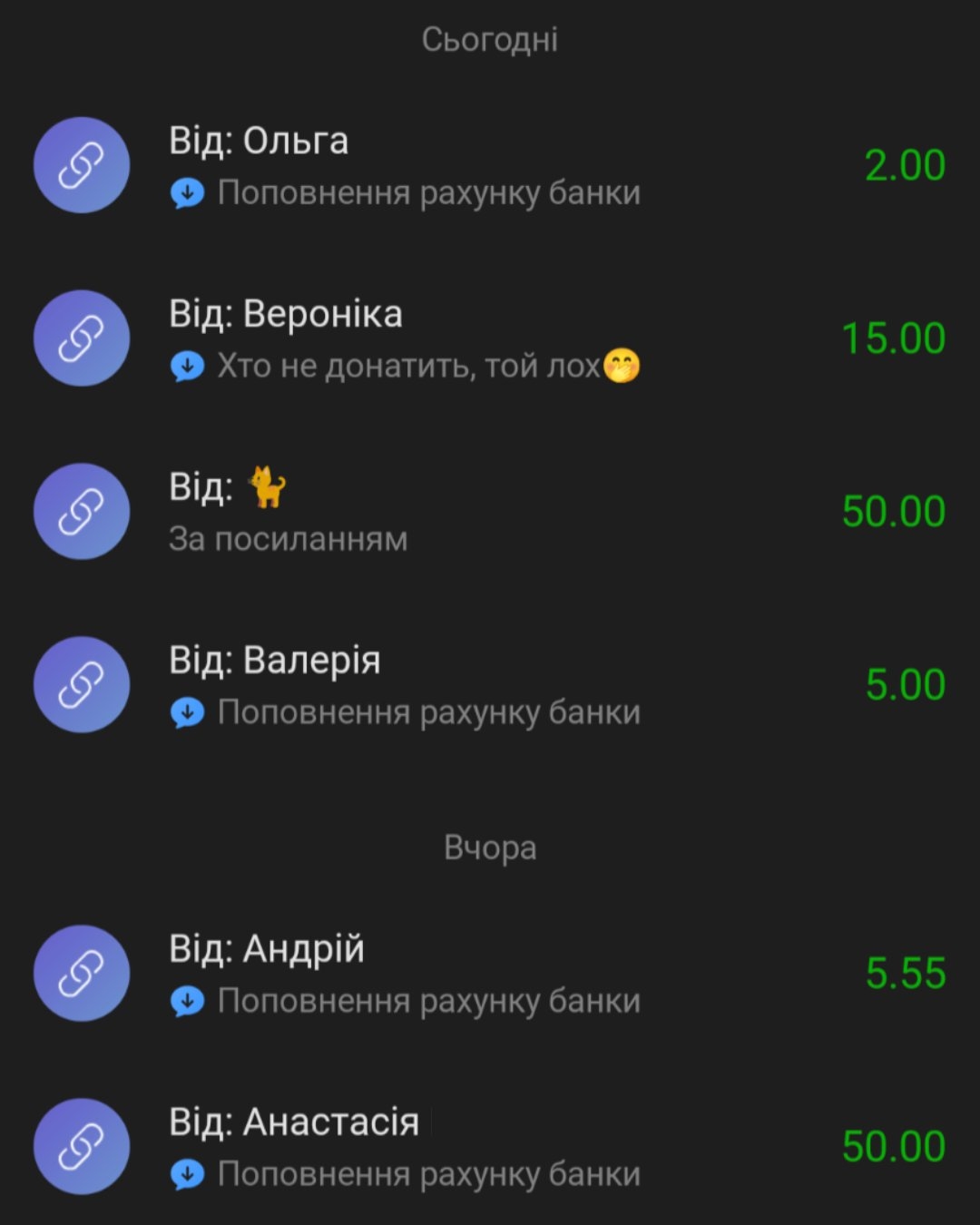Select the 5.00 top-up from Валерія
Viewport: 980px width, 1225px height.
490,685
